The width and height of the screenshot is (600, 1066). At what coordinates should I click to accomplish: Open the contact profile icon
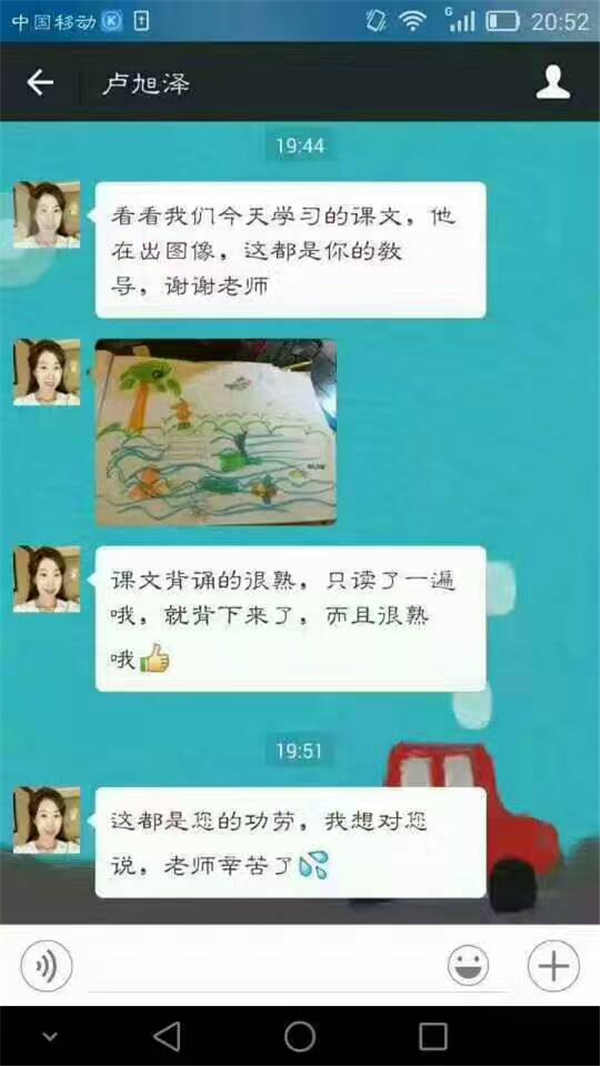(x=552, y=83)
